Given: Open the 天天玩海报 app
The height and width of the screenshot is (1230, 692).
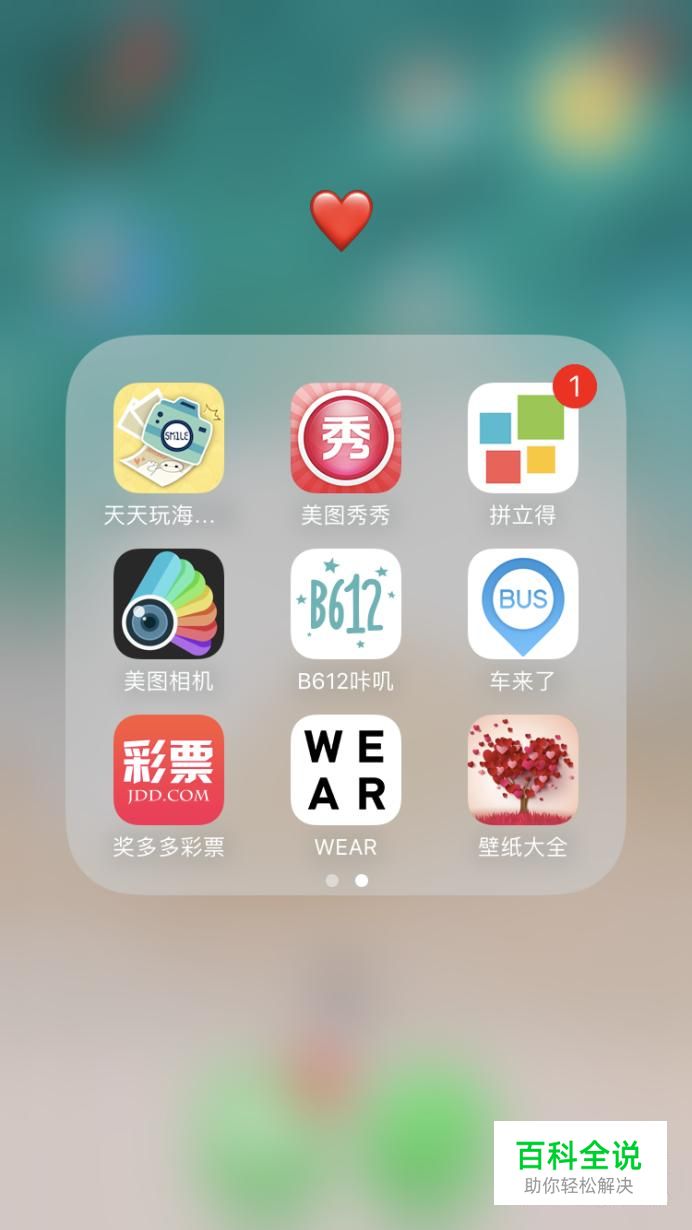Looking at the screenshot, I should [x=168, y=438].
